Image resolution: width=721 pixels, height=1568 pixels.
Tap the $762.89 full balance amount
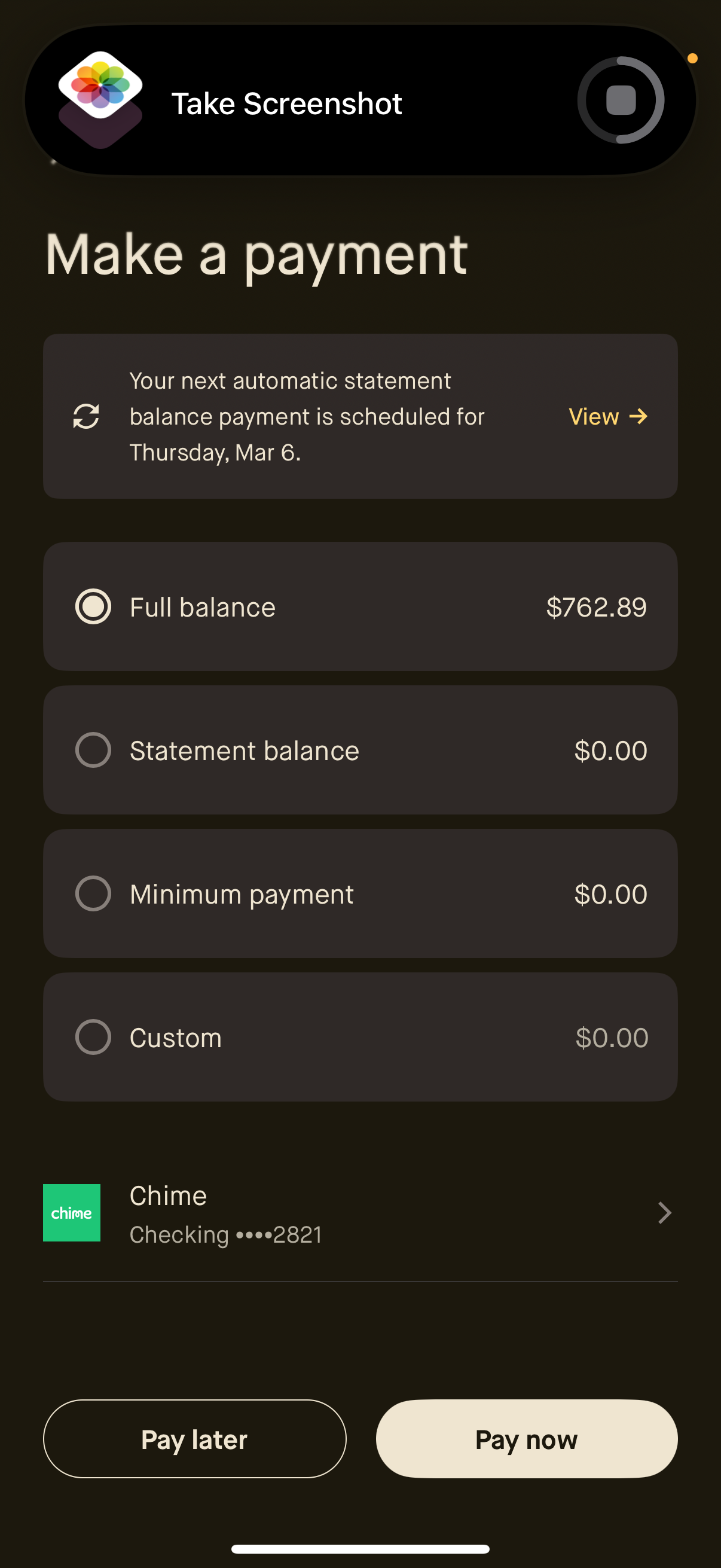[x=596, y=606]
